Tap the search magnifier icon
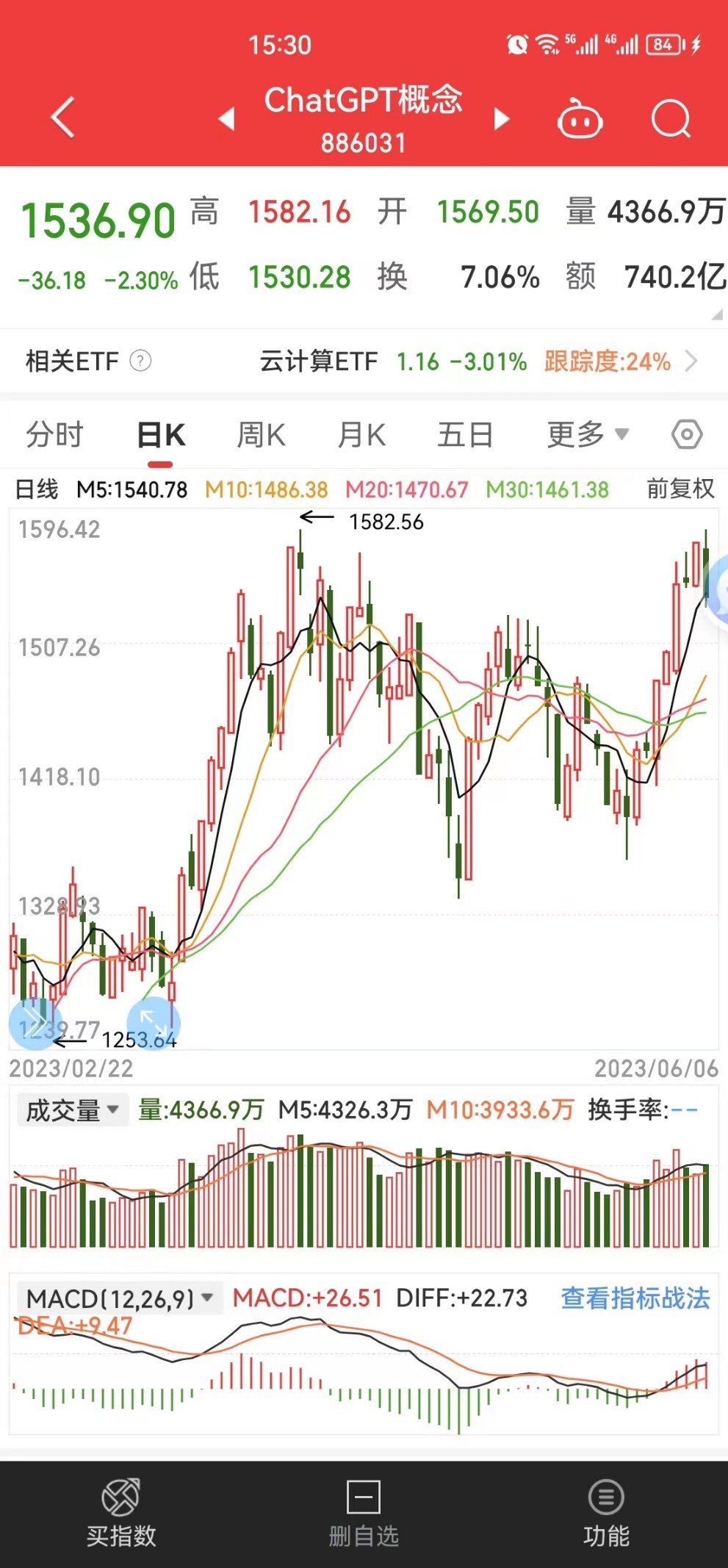The height and width of the screenshot is (1568, 728). (668, 119)
